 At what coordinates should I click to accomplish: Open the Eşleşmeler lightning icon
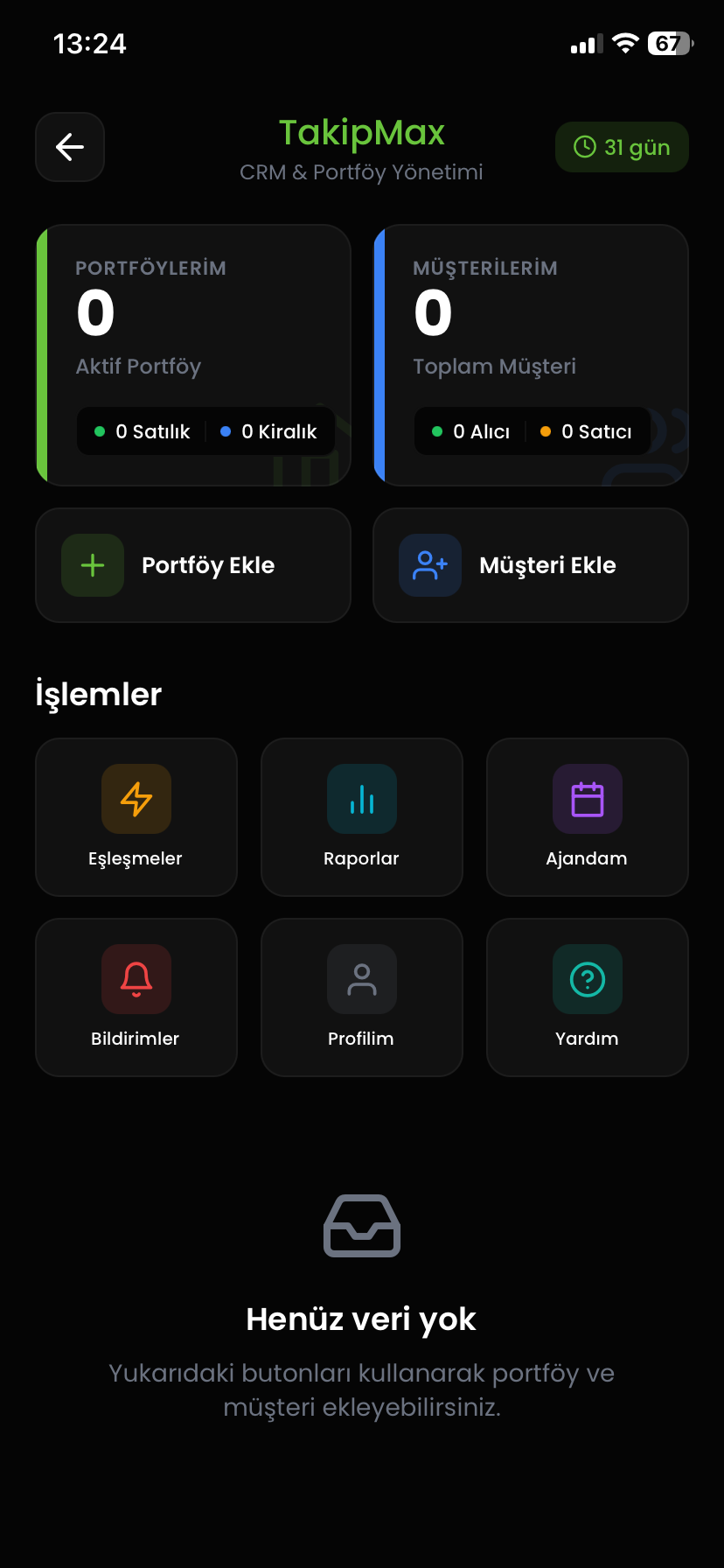click(136, 798)
